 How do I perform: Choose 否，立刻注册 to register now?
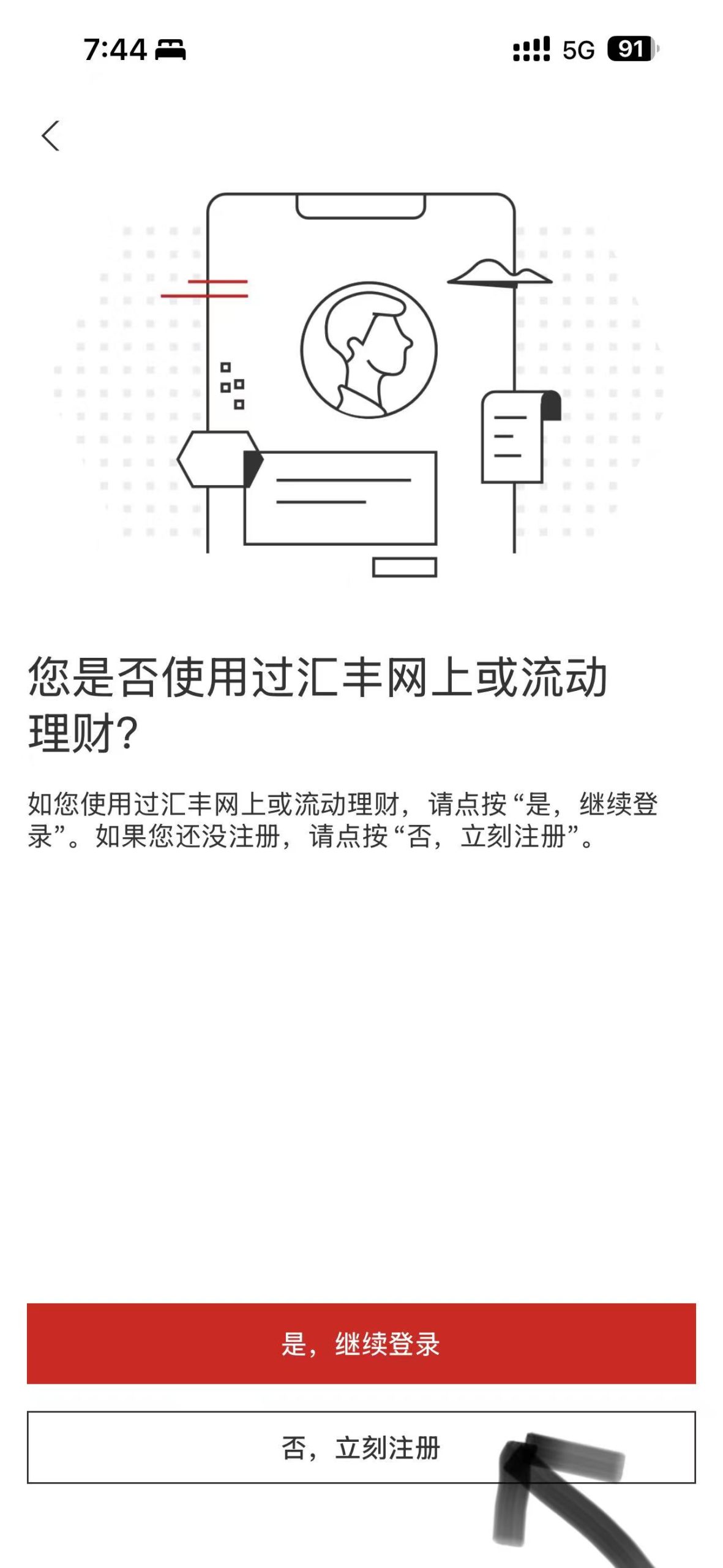pyautogui.click(x=361, y=1447)
